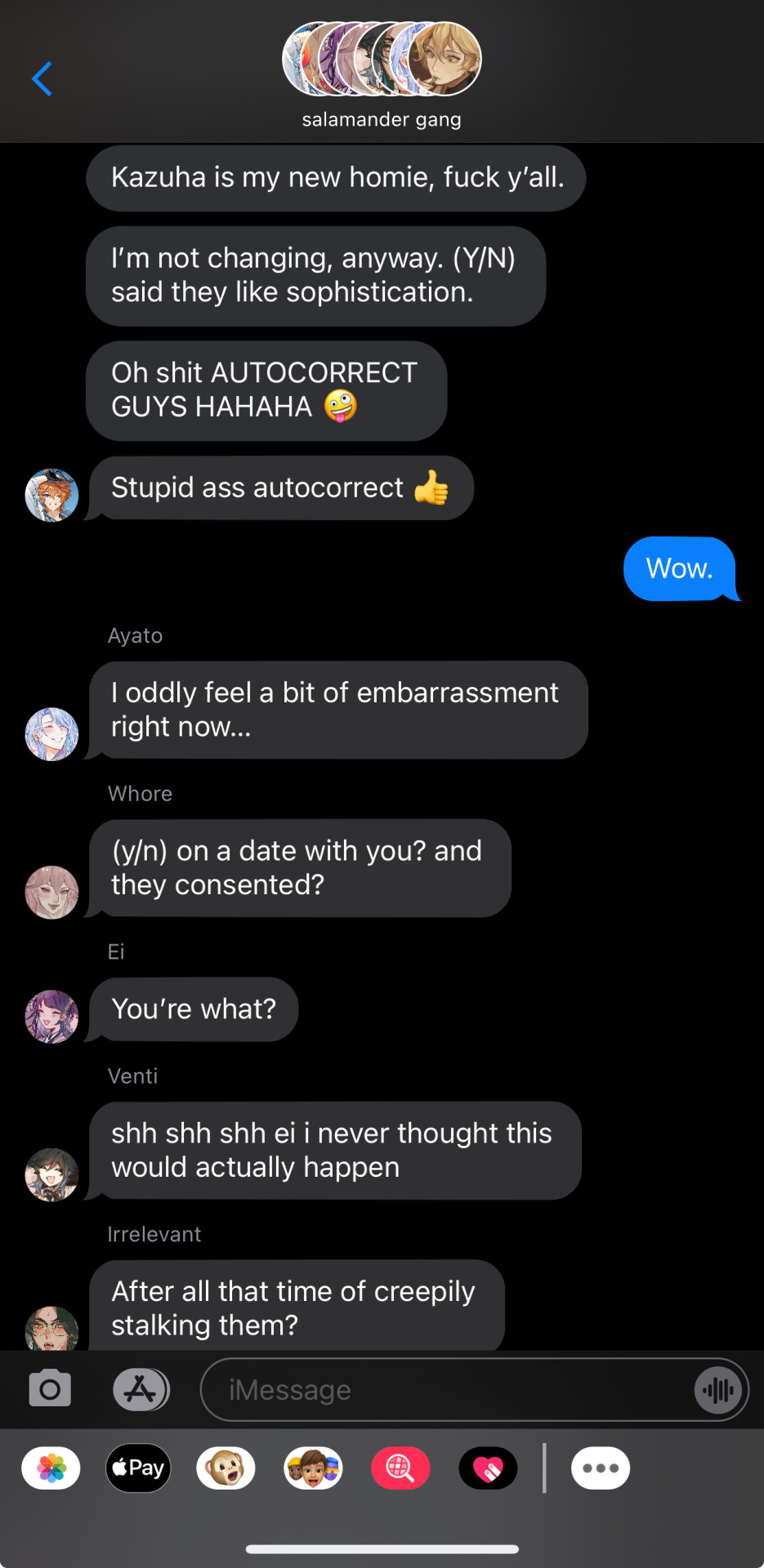Open Apple Pay in the app drawer
This screenshot has width=764, height=1568.
pos(138,1468)
